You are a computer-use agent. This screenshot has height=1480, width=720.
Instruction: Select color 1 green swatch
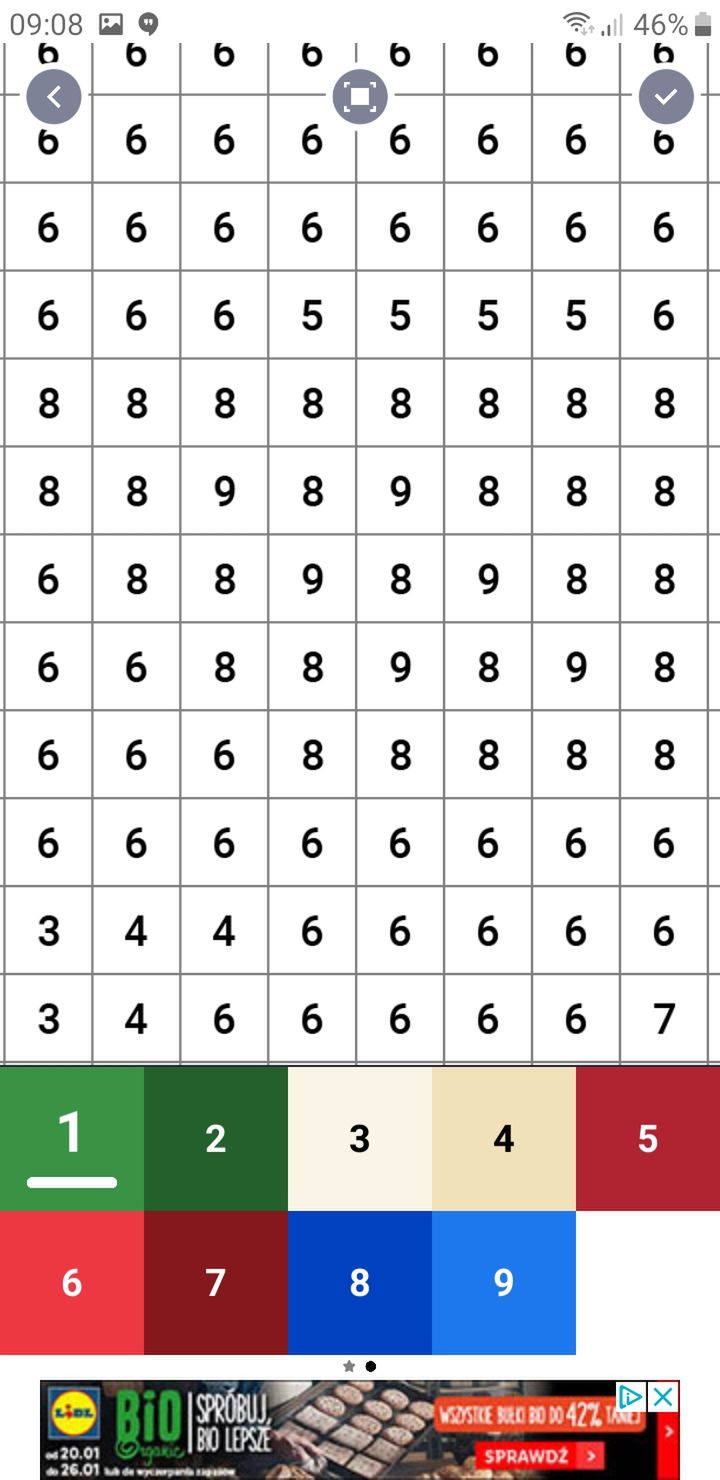point(72,1139)
